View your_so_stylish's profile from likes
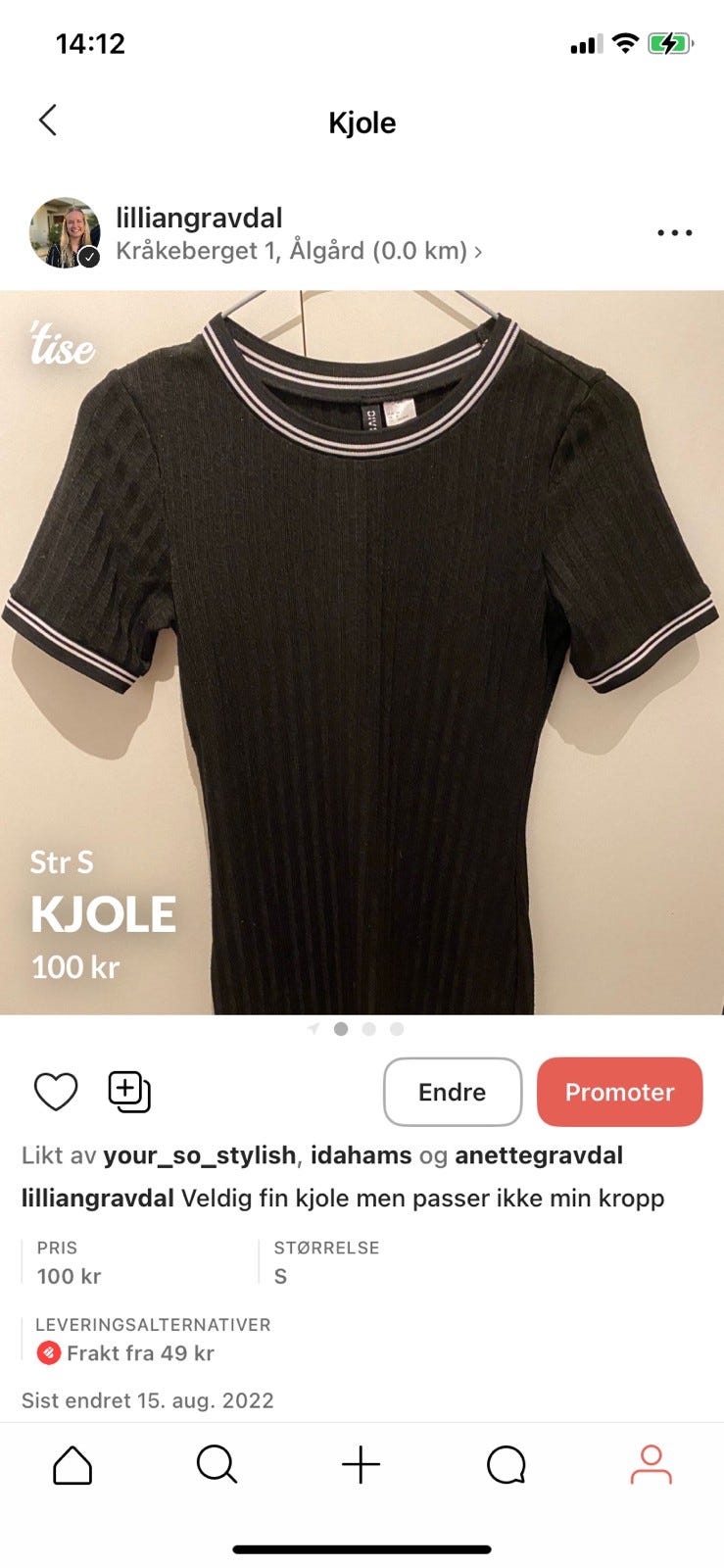Image resolution: width=724 pixels, height=1568 pixels. [x=199, y=1155]
